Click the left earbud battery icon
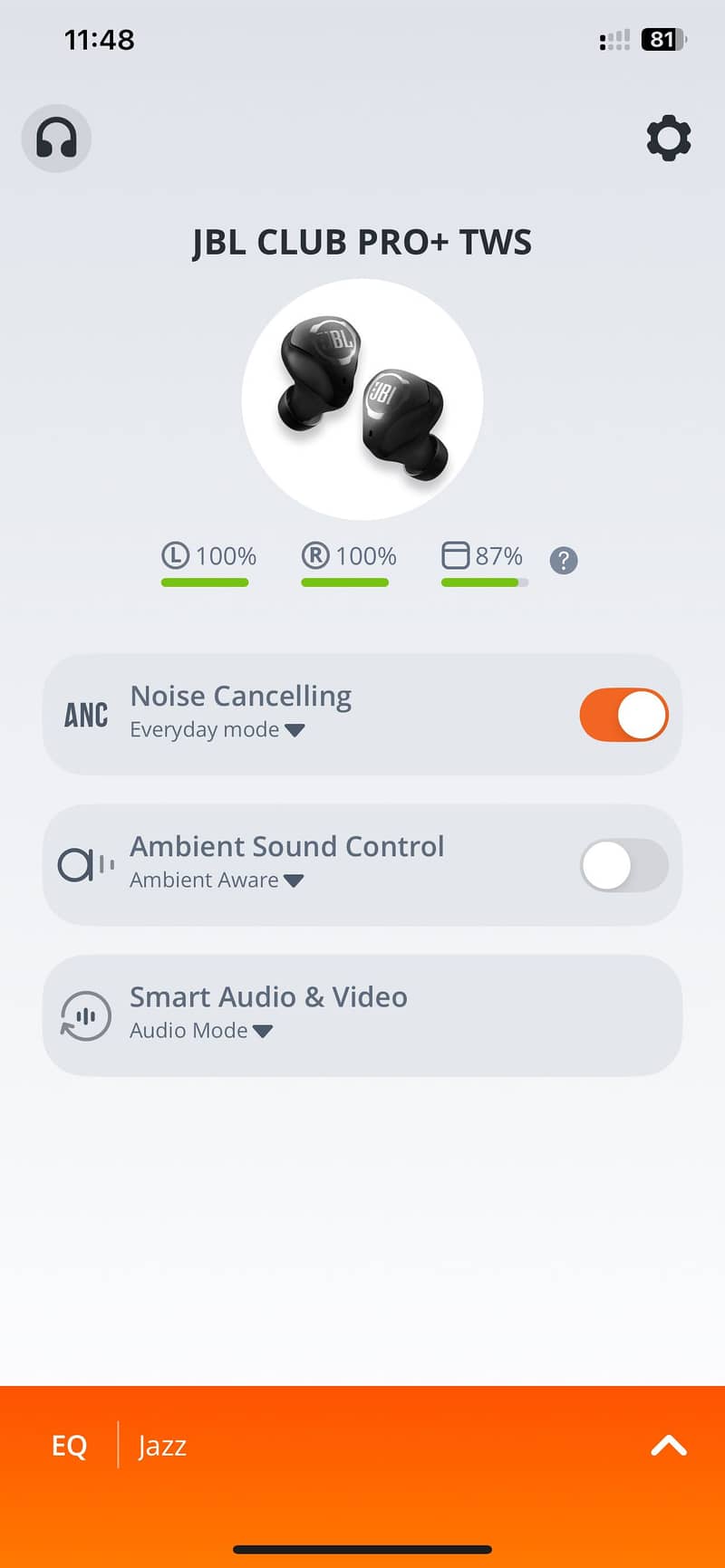 (x=178, y=555)
